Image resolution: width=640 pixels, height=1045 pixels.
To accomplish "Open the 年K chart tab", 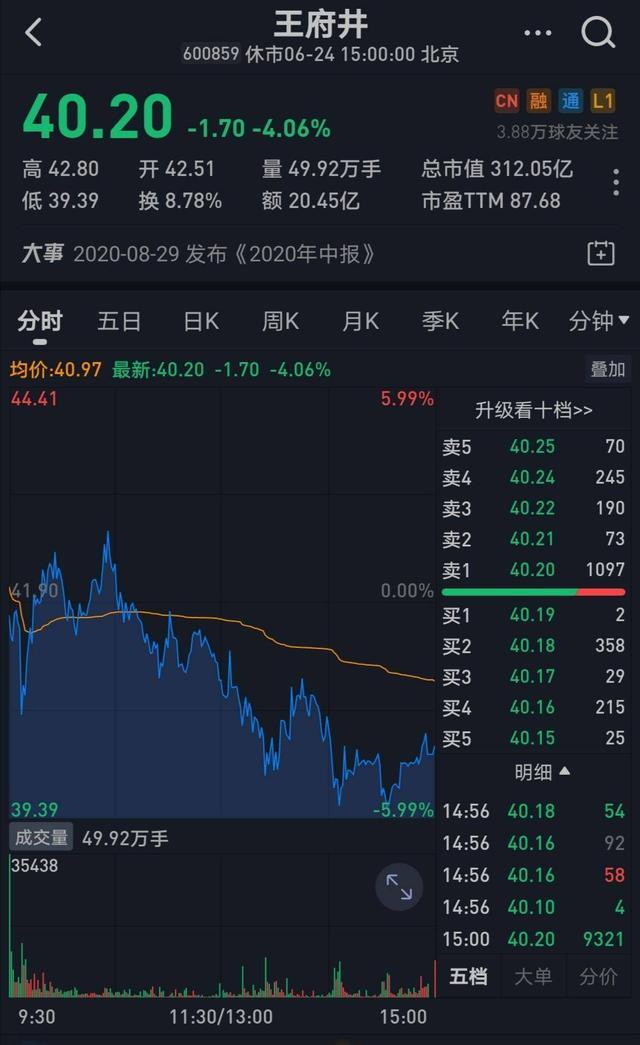I will point(520,321).
